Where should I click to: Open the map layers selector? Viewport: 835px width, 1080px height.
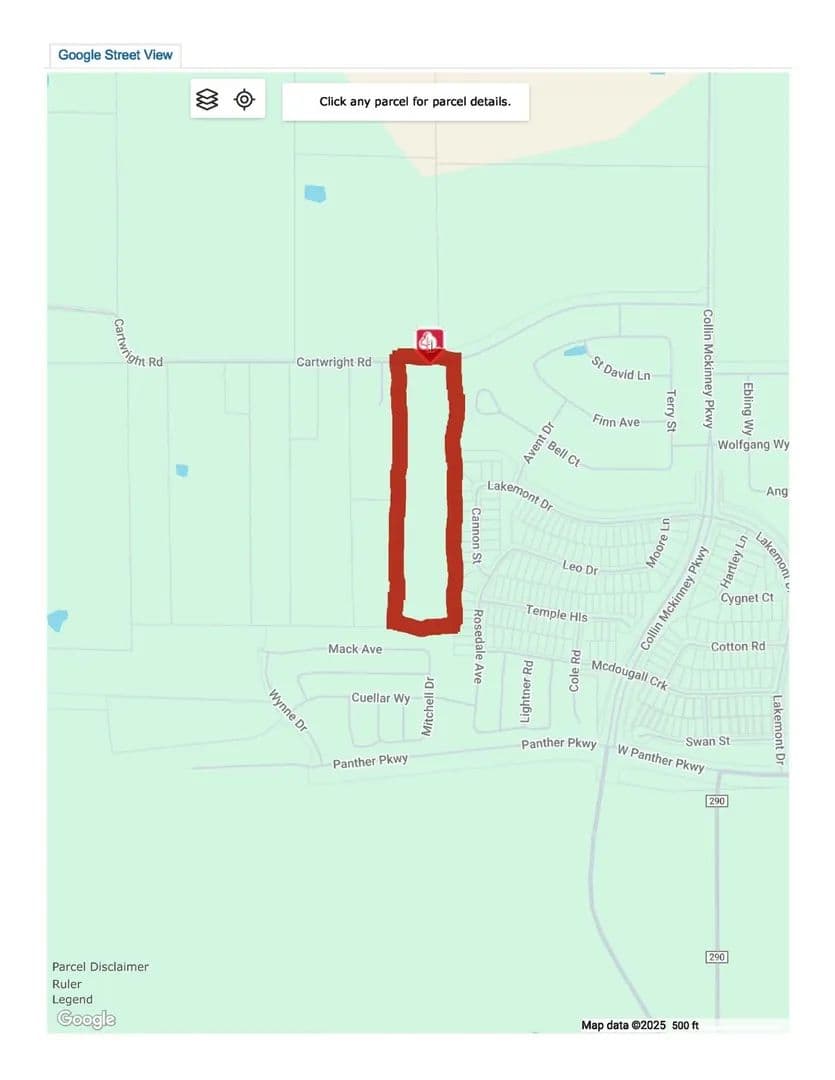[207, 99]
